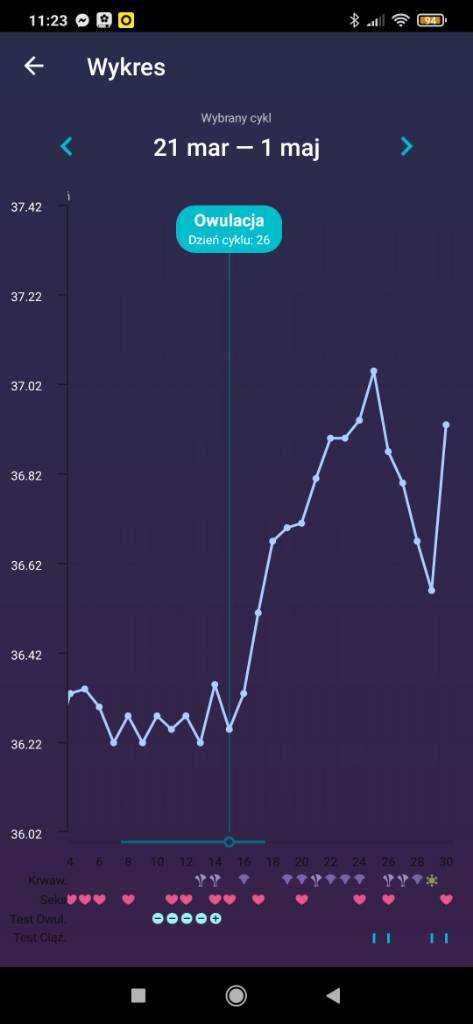473x1024 pixels.
Task: Open recent apps via square button
Action: click(x=138, y=995)
